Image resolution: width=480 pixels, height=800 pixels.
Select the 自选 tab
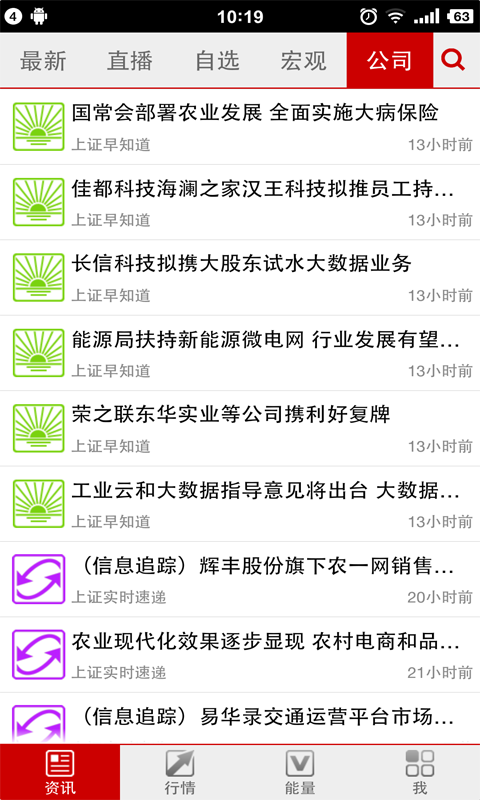[217, 61]
